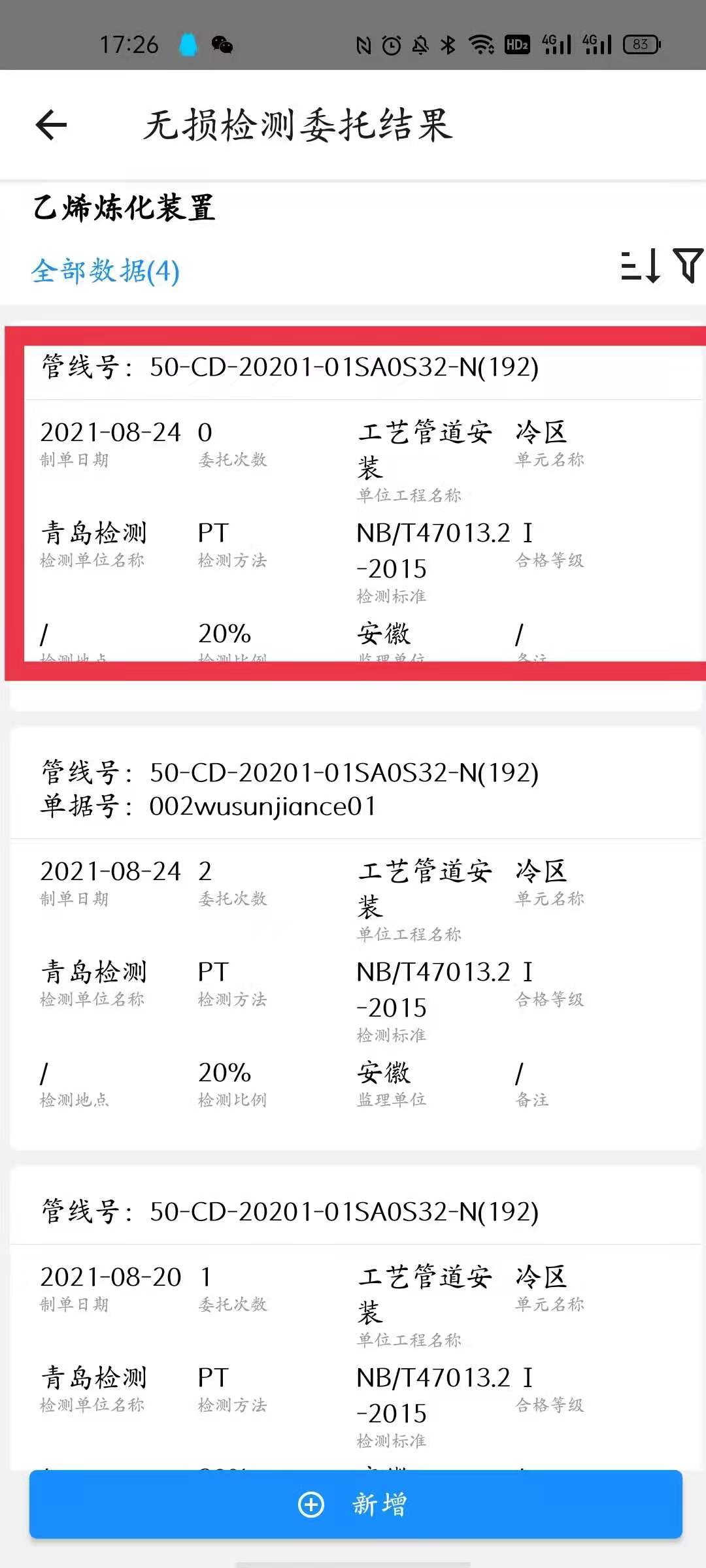
Task: Open the sort order icon
Action: coord(640,266)
